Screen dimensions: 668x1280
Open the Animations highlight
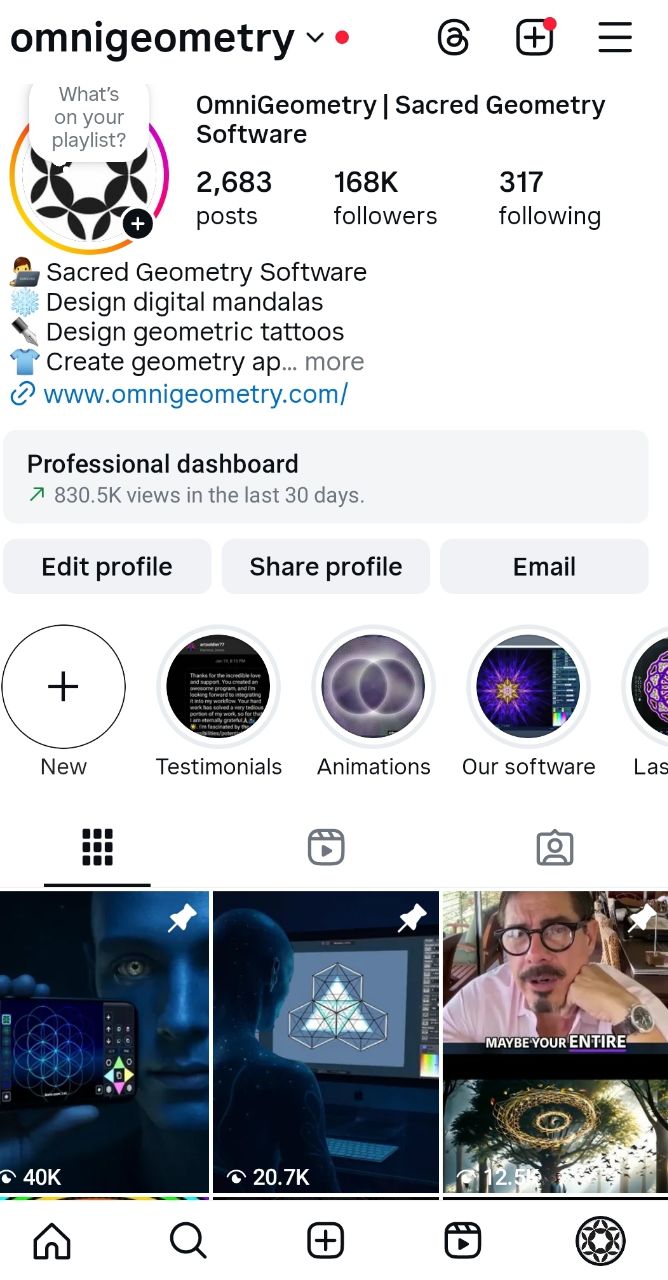tap(374, 687)
